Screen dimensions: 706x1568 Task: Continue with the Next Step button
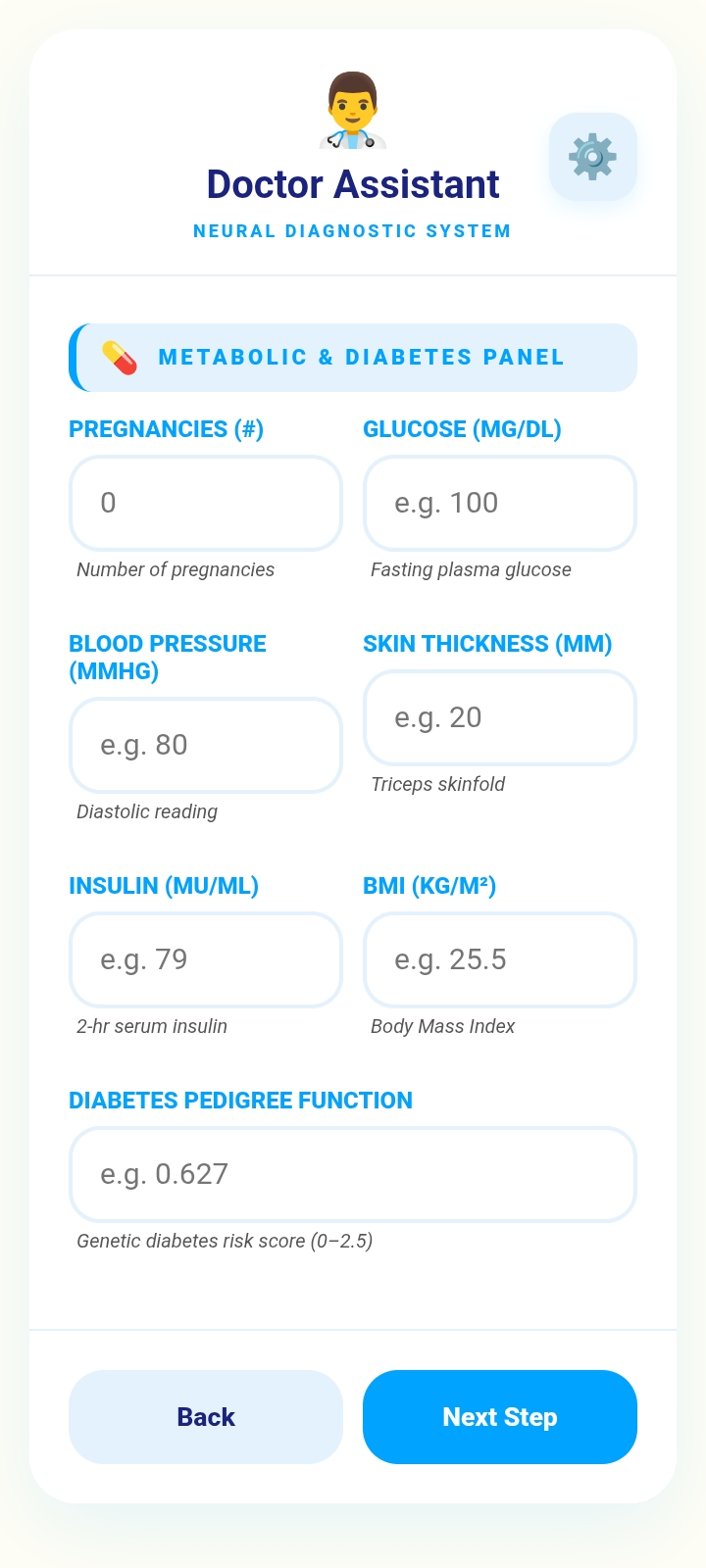point(500,1417)
